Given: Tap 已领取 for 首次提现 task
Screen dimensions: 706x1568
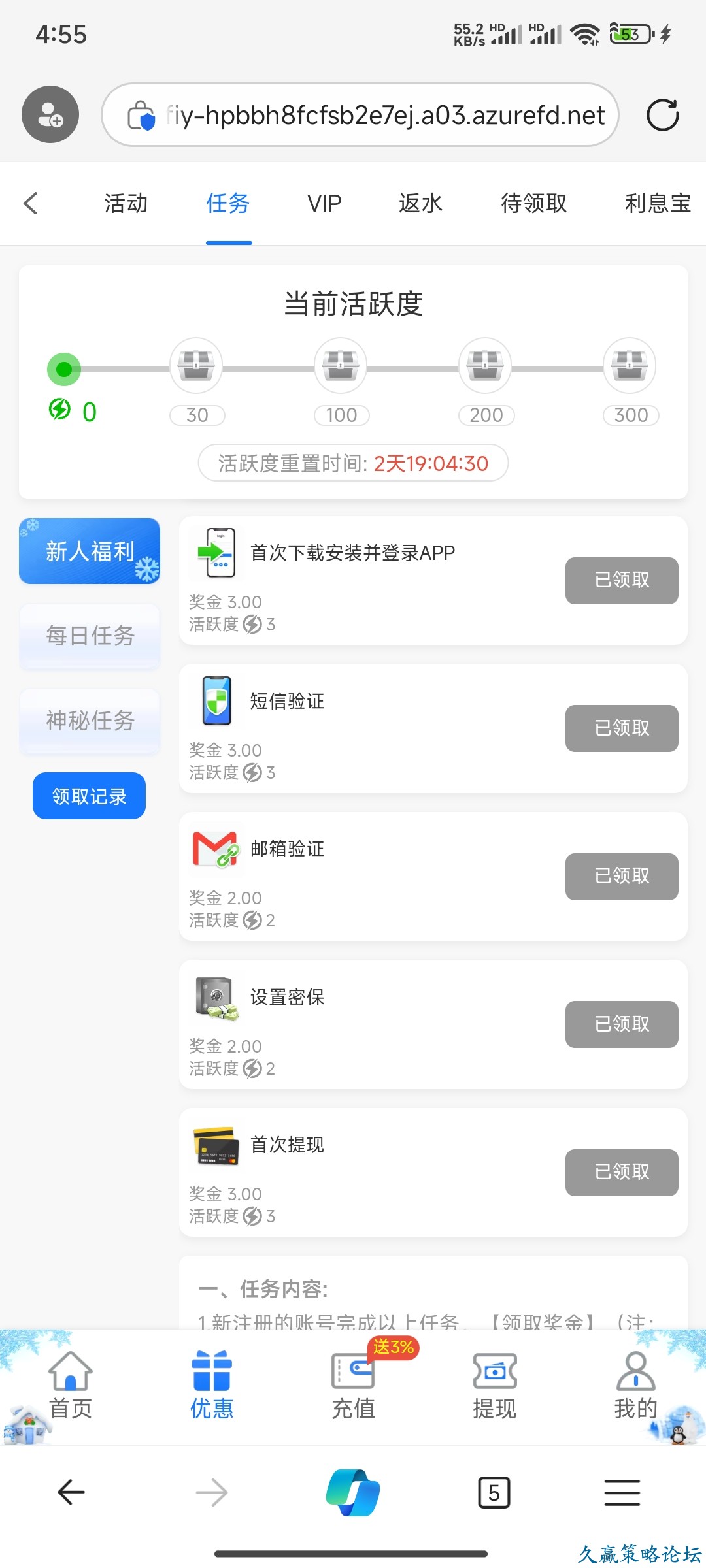Looking at the screenshot, I should click(x=622, y=1172).
